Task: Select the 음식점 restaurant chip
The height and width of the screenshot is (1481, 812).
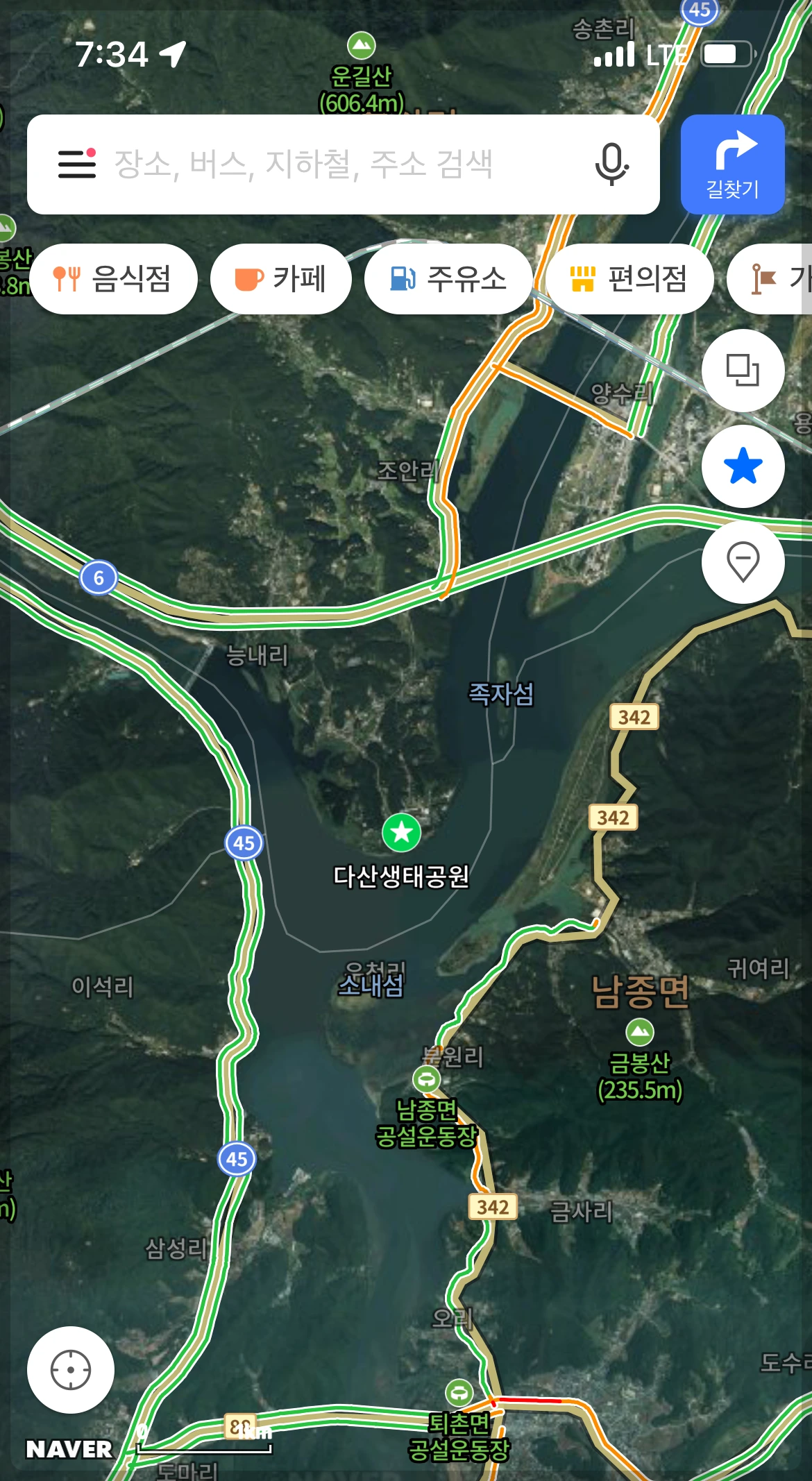Action: coord(114,279)
